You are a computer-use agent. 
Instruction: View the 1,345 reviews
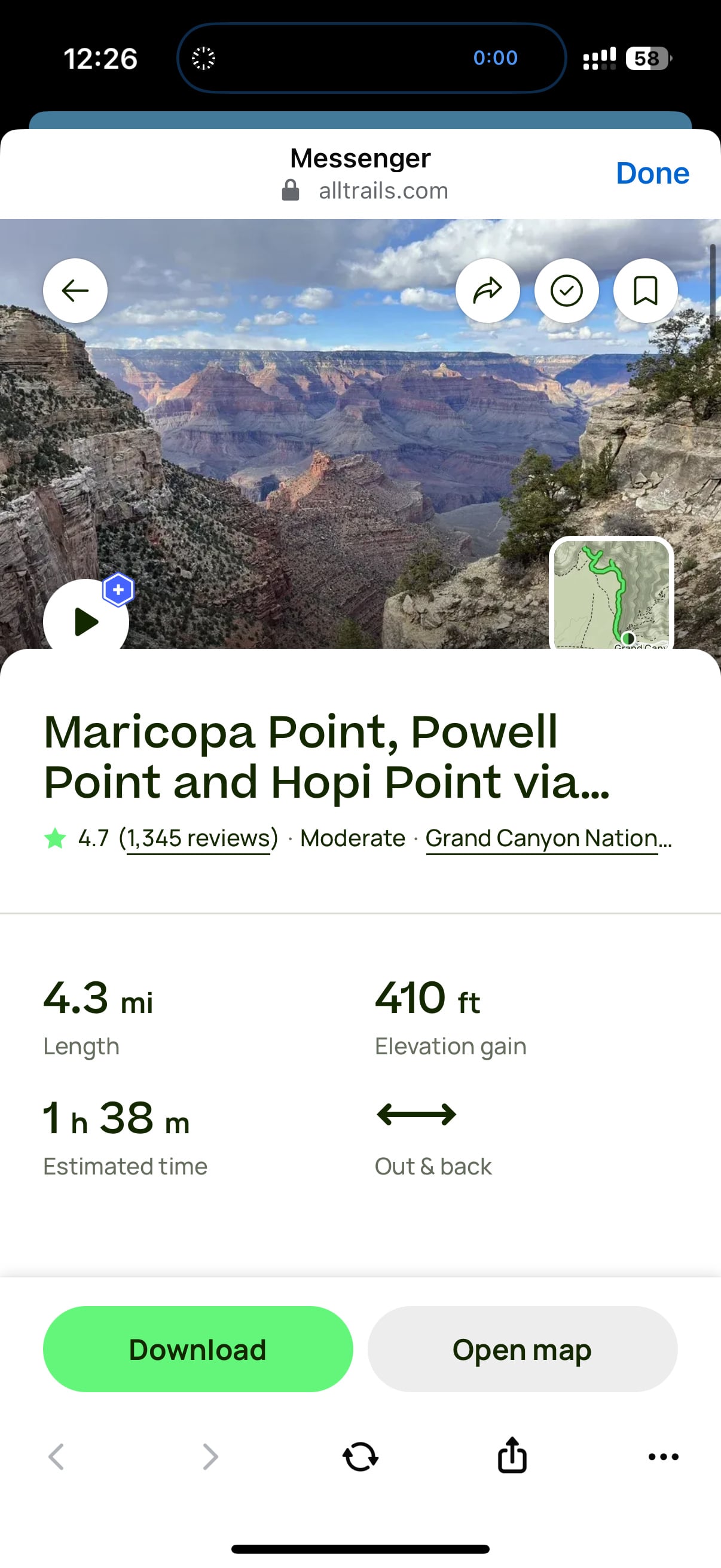[198, 838]
